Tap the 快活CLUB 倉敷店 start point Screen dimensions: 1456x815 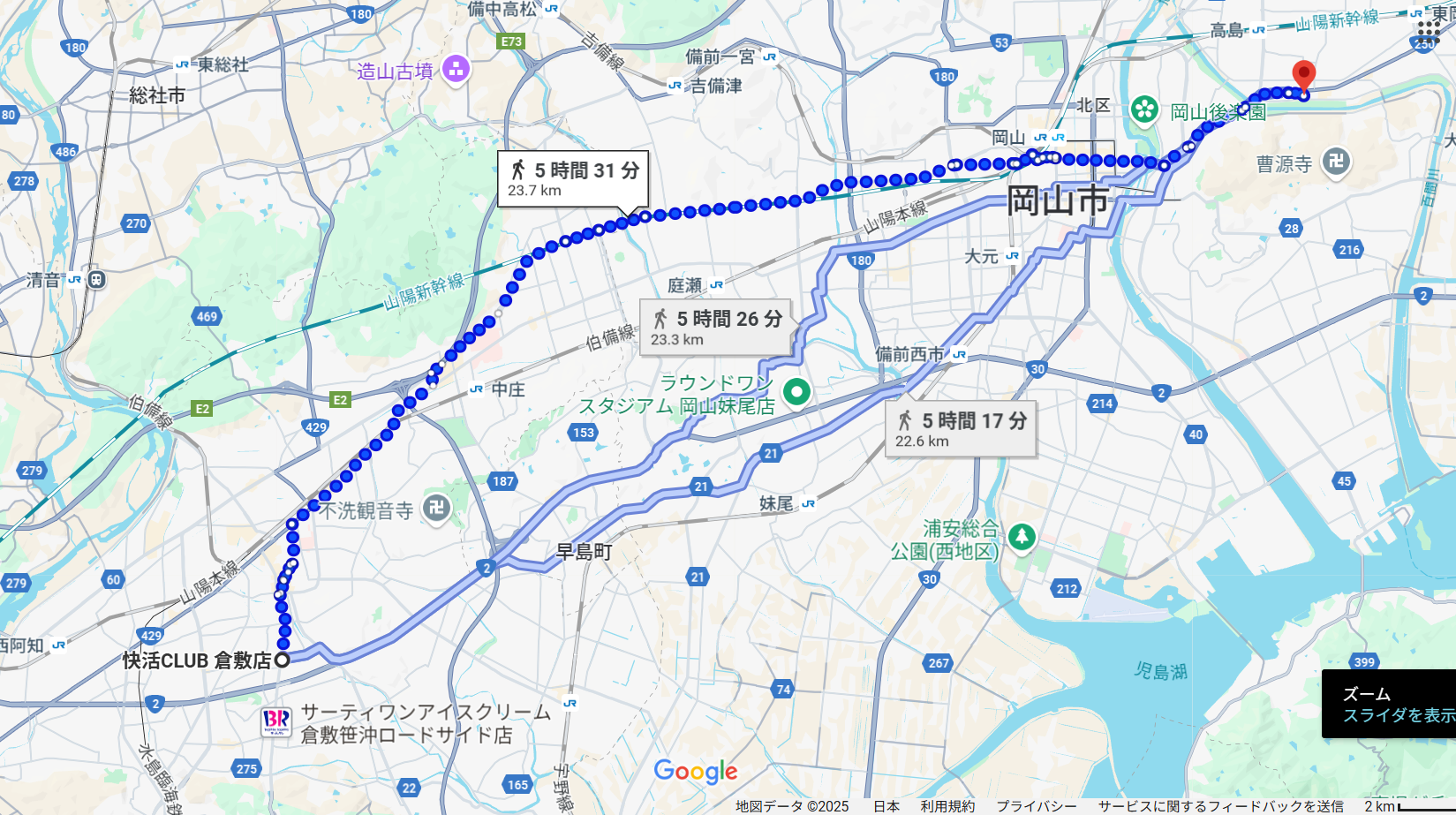click(x=283, y=660)
